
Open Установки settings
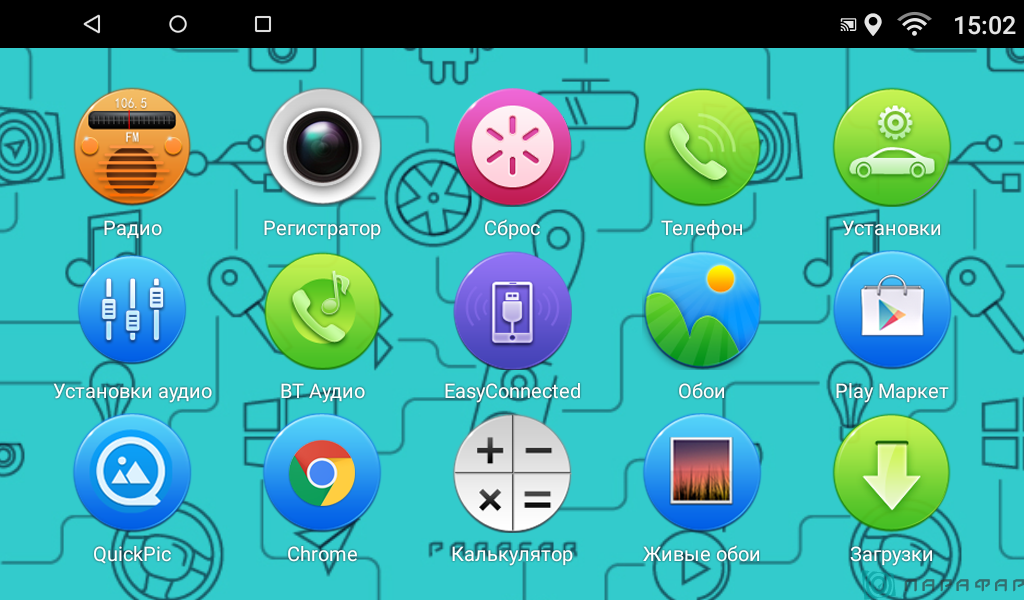[x=891, y=147]
